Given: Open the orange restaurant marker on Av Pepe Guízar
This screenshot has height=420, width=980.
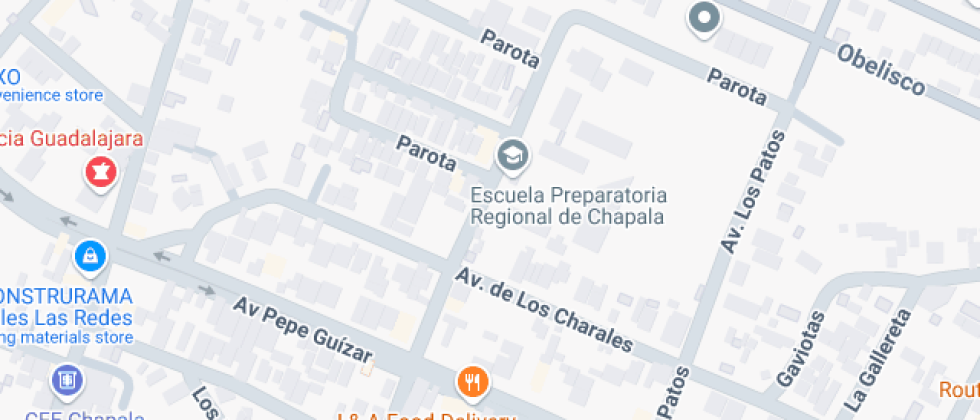Looking at the screenshot, I should [472, 381].
